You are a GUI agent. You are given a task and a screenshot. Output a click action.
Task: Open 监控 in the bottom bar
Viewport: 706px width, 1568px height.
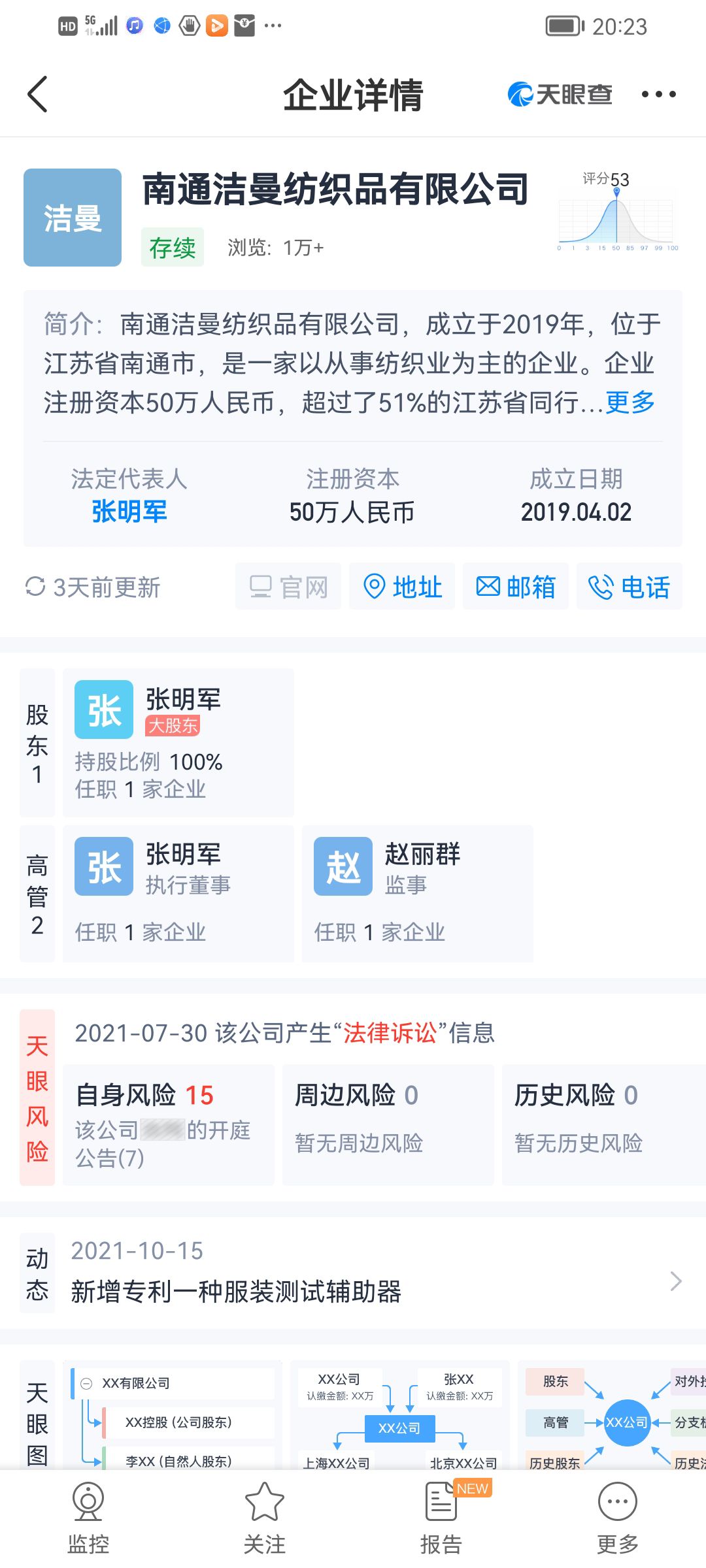point(88,1518)
